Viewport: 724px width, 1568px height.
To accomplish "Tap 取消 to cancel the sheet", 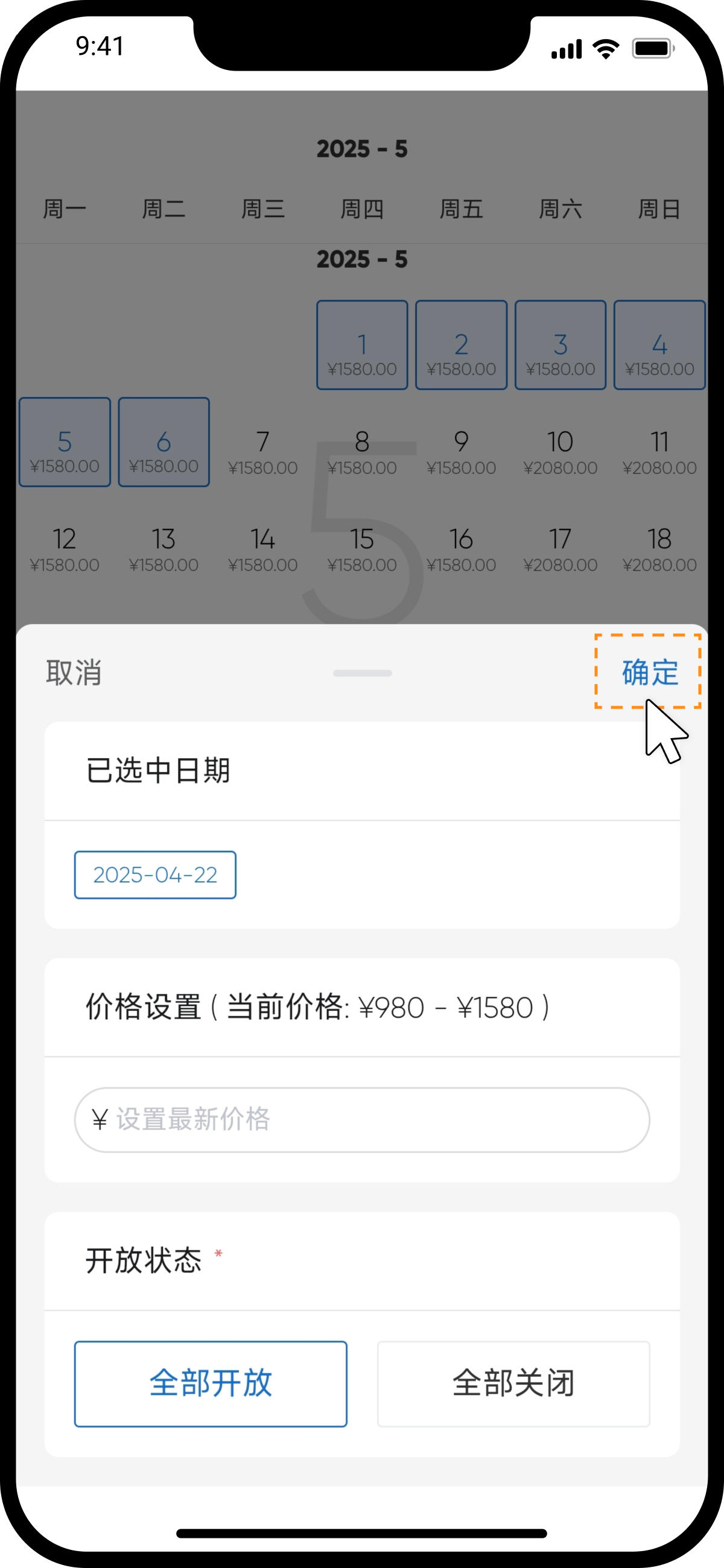I will (74, 672).
